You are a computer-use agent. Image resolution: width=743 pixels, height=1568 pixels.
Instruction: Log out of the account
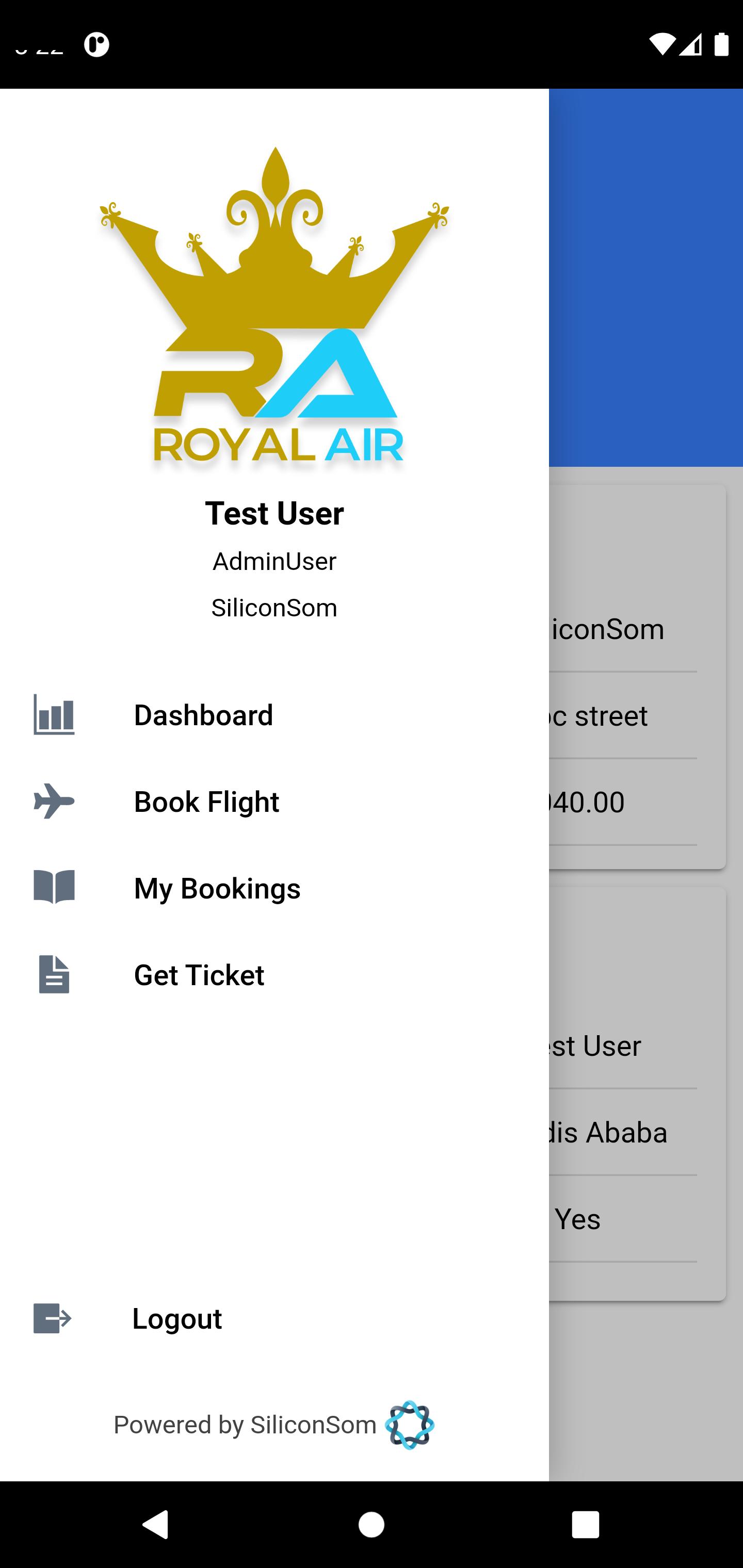[x=176, y=1318]
